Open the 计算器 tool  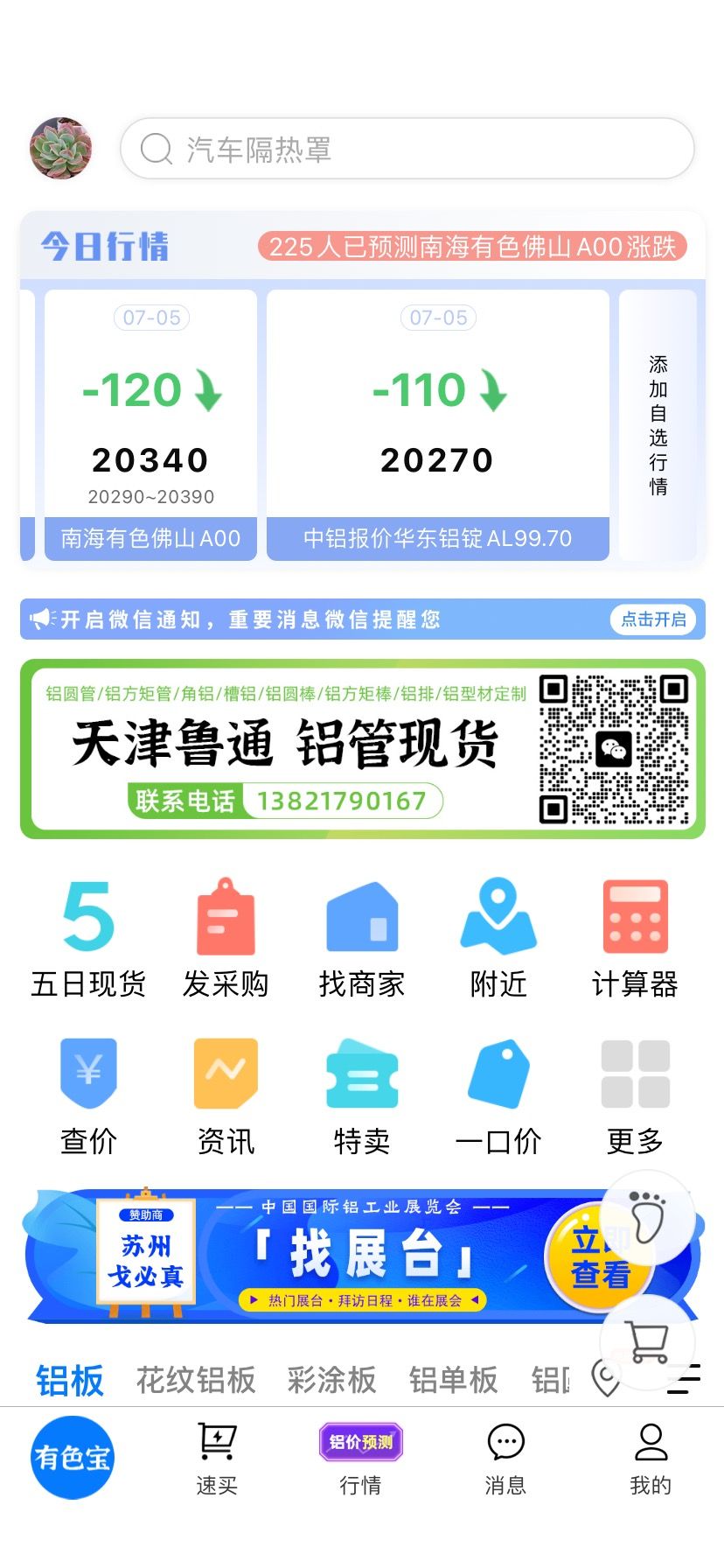pyautogui.click(x=635, y=939)
